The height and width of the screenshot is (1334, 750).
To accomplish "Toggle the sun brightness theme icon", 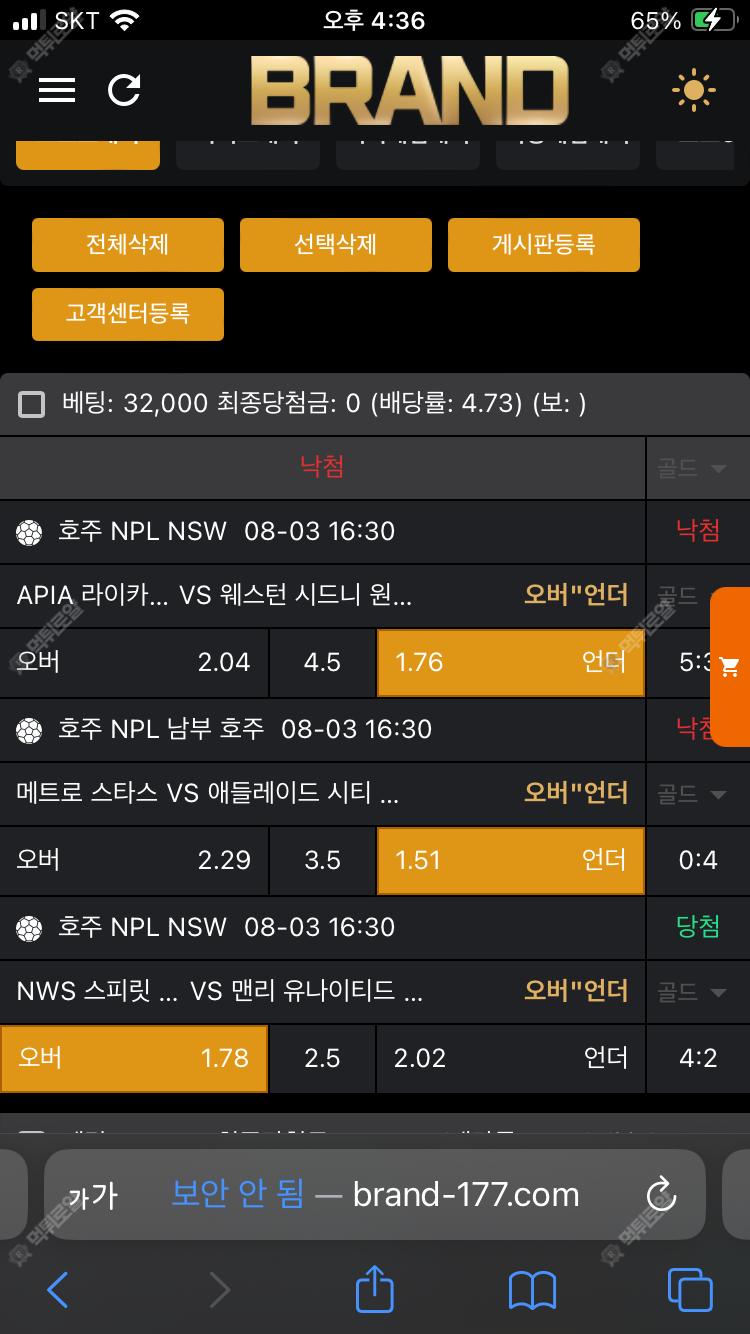I will pos(693,91).
